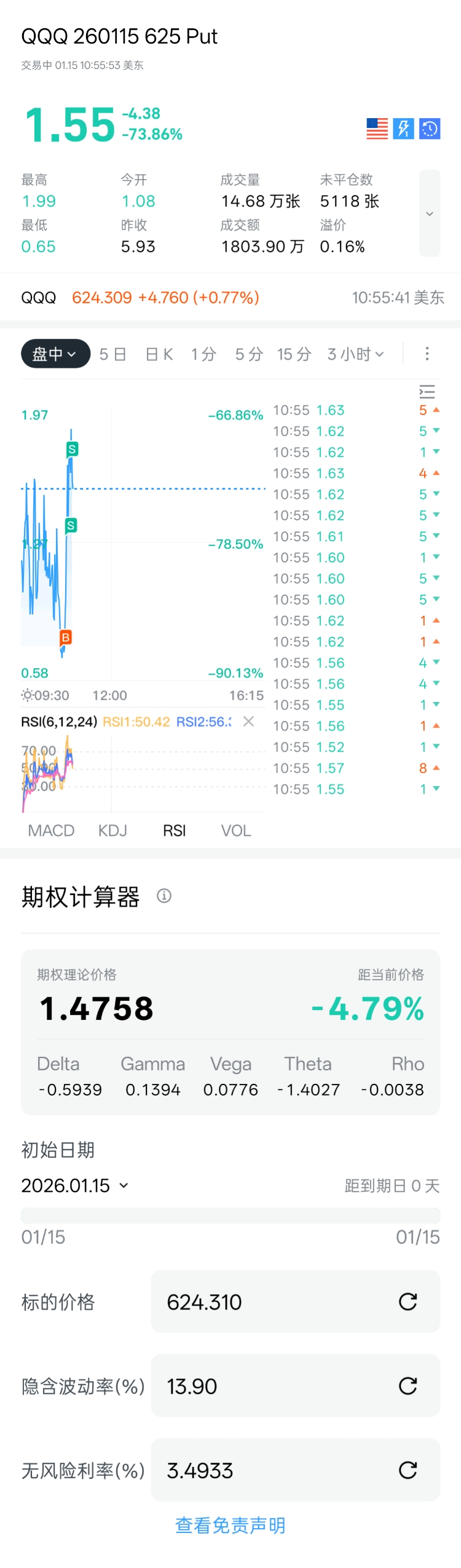Open the trade list settings icon
This screenshot has height=1568, width=461.
pyautogui.click(x=427, y=391)
